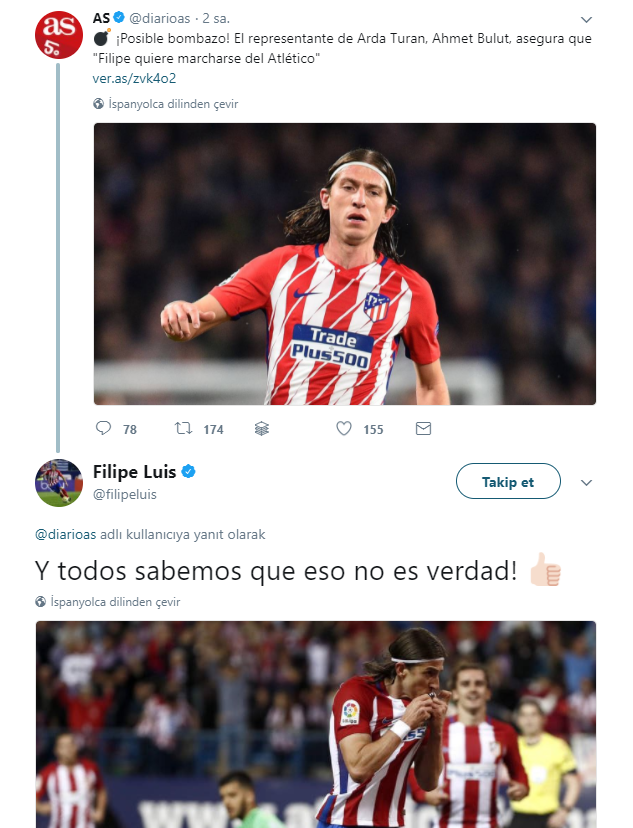Open Filipe Luis profile name
This screenshot has width=633, height=828.
135,471
